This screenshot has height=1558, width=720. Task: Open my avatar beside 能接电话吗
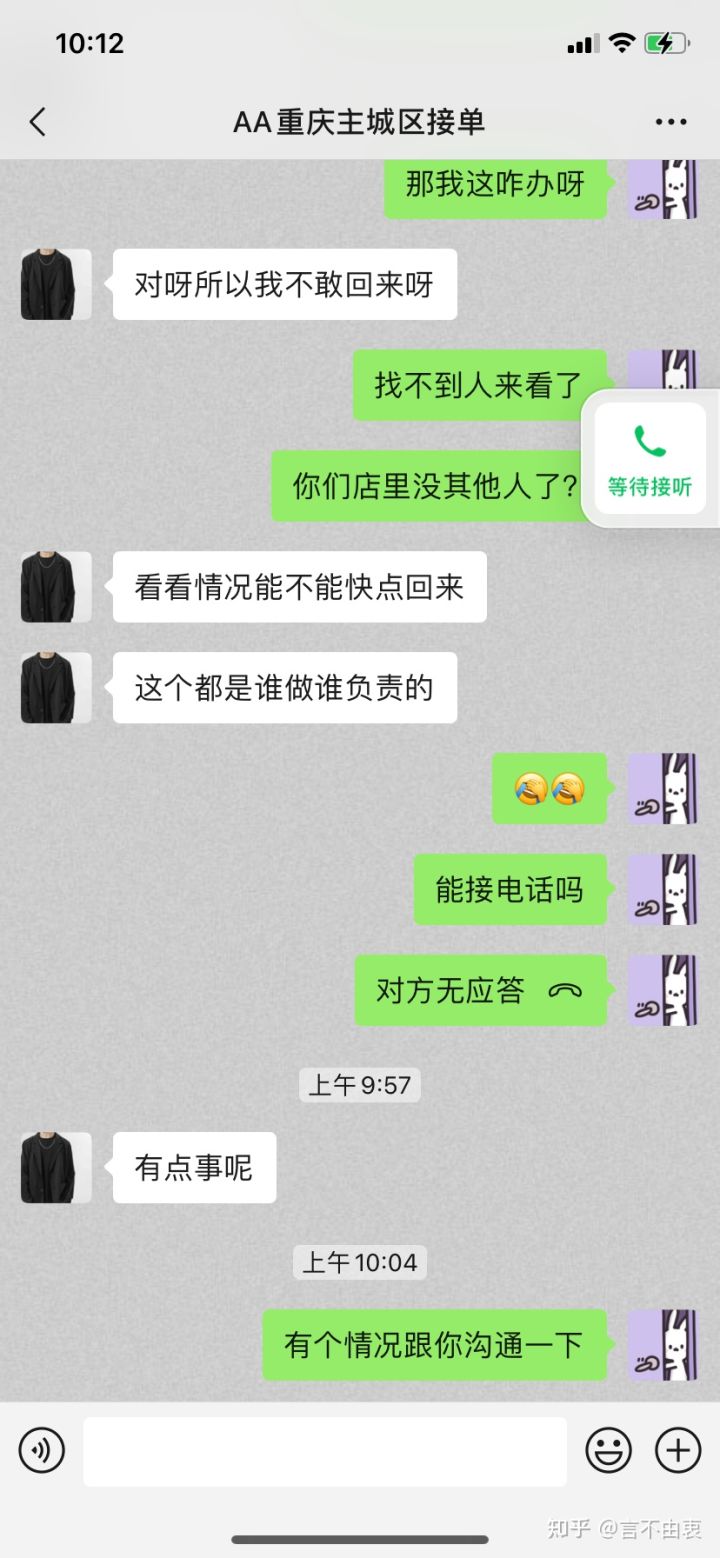pos(662,889)
